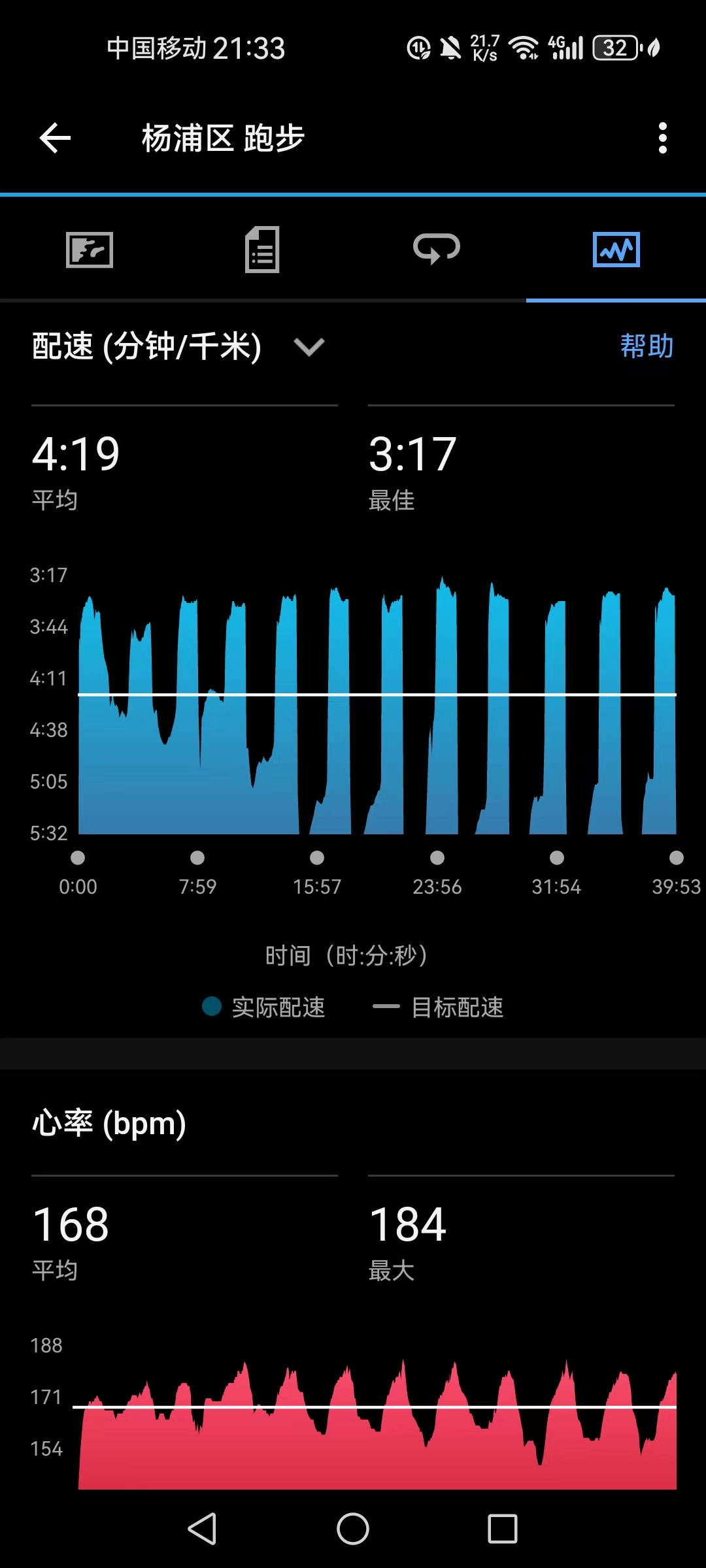Go back from the running activity
This screenshot has width=706, height=1568.
pos(55,138)
